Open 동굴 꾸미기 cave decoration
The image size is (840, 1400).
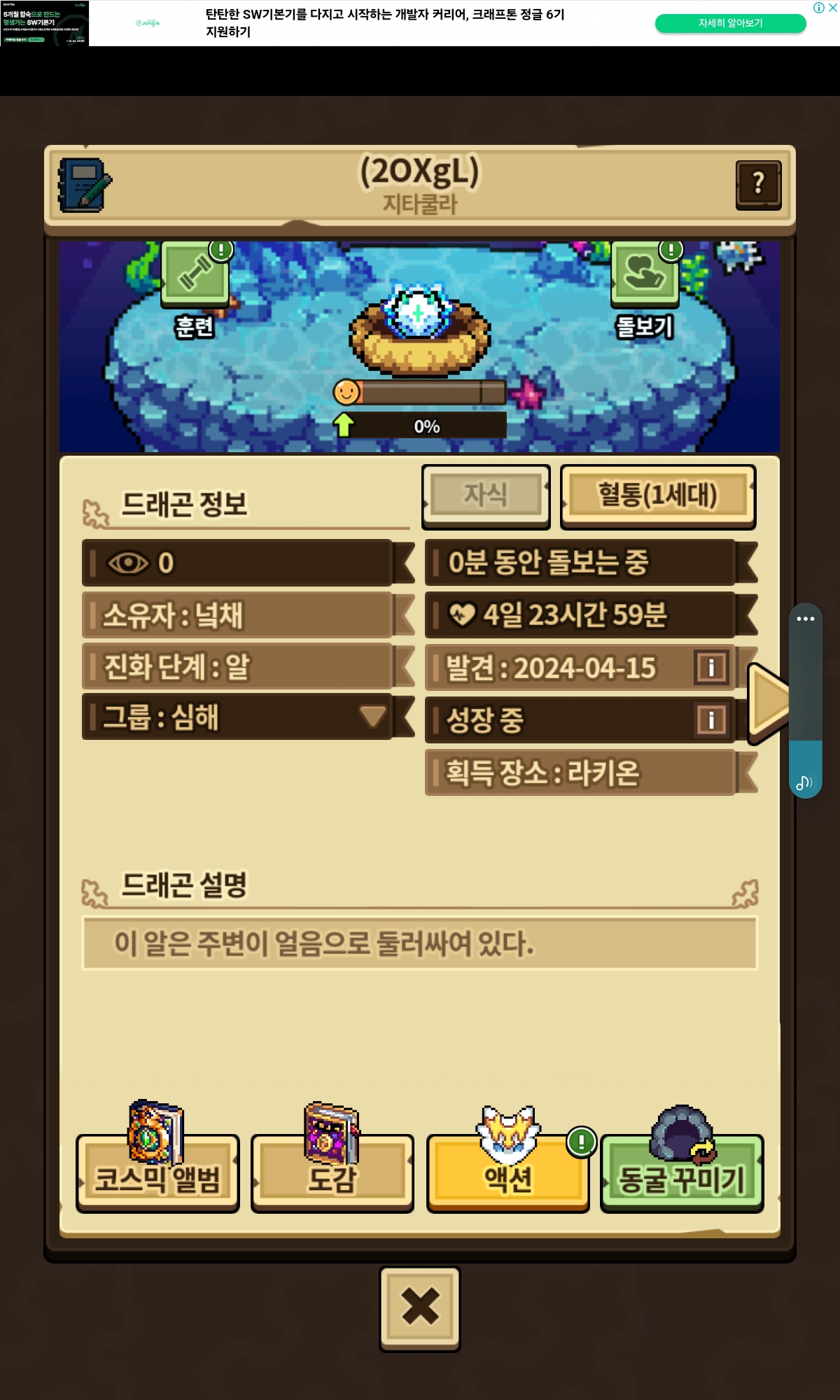tap(682, 1174)
